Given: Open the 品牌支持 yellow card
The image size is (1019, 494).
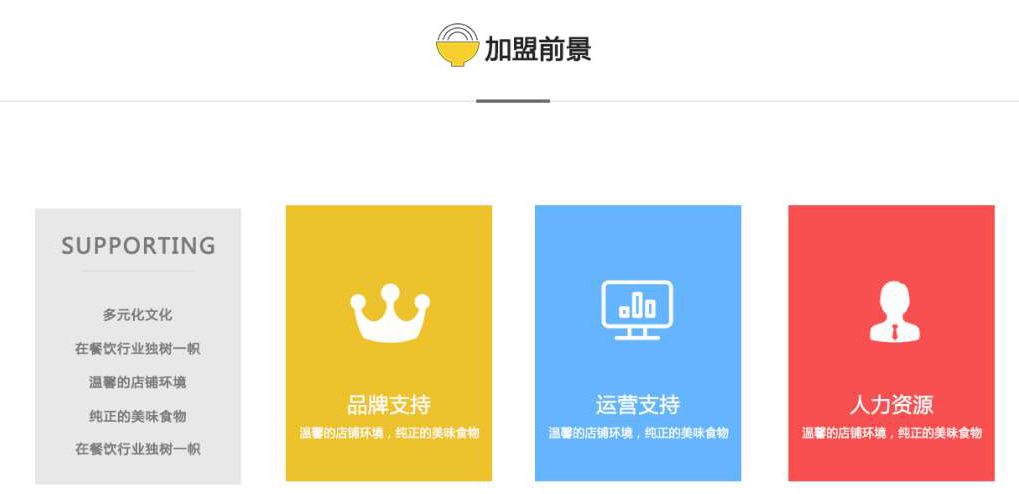Looking at the screenshot, I should coord(388,343).
